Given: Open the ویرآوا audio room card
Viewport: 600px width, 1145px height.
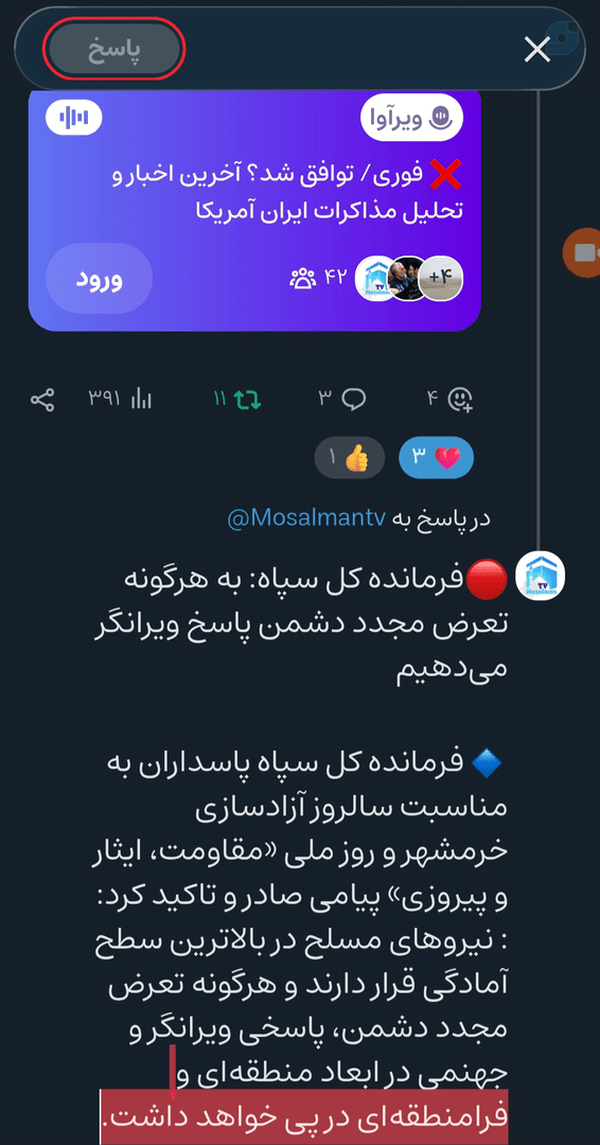Looking at the screenshot, I should coord(255,210).
